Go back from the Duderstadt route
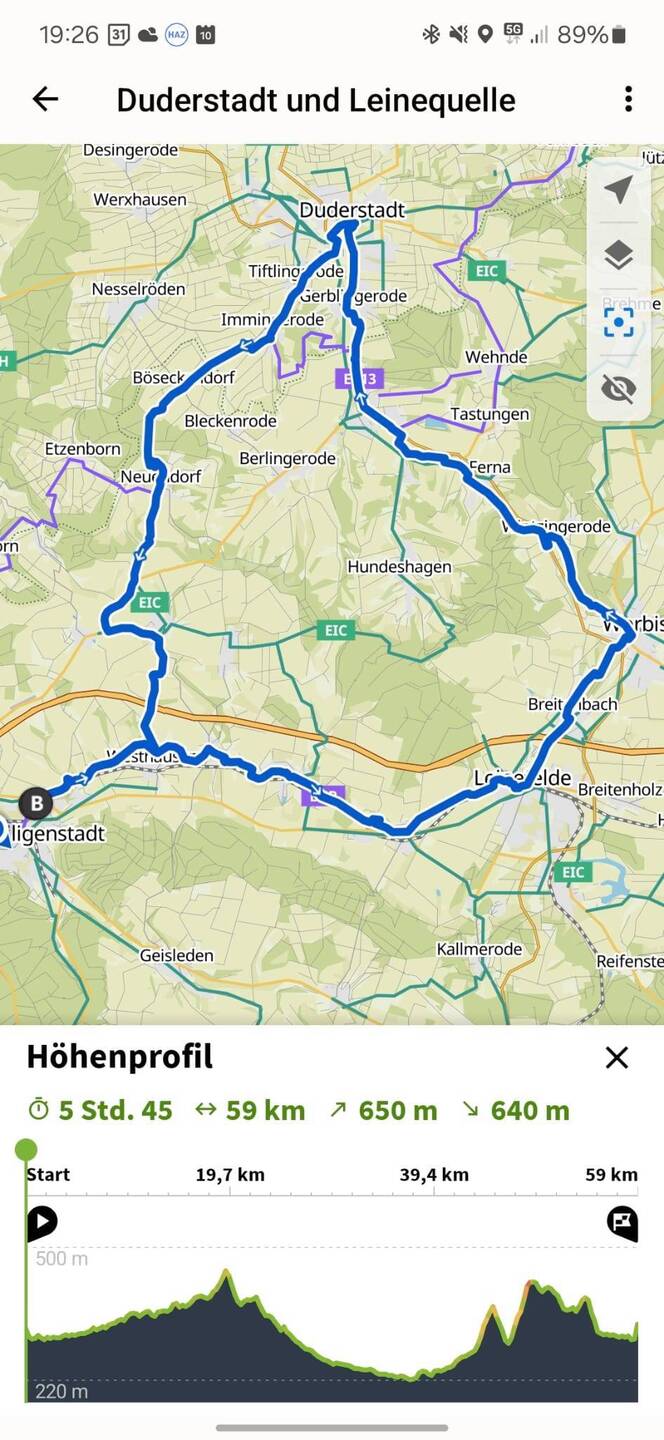 pos(45,98)
